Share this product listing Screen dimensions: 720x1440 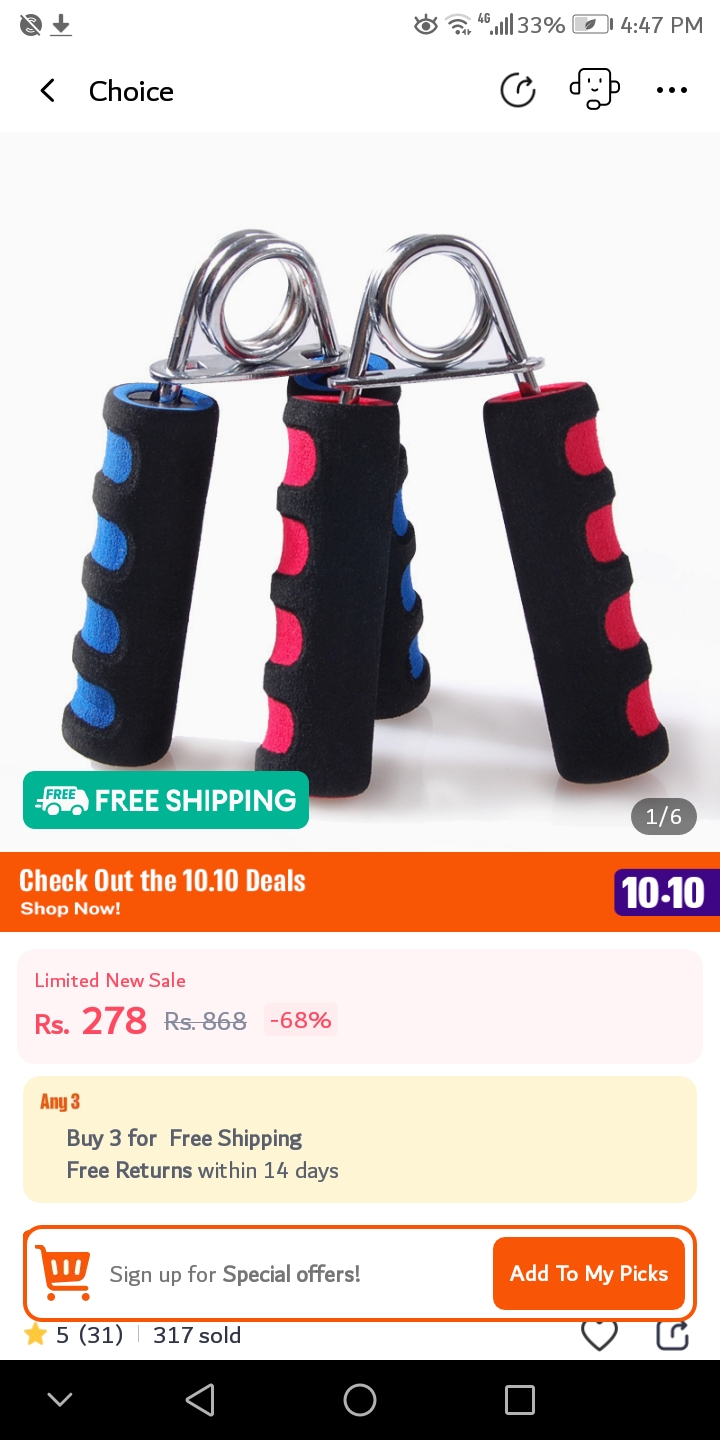click(x=673, y=1336)
